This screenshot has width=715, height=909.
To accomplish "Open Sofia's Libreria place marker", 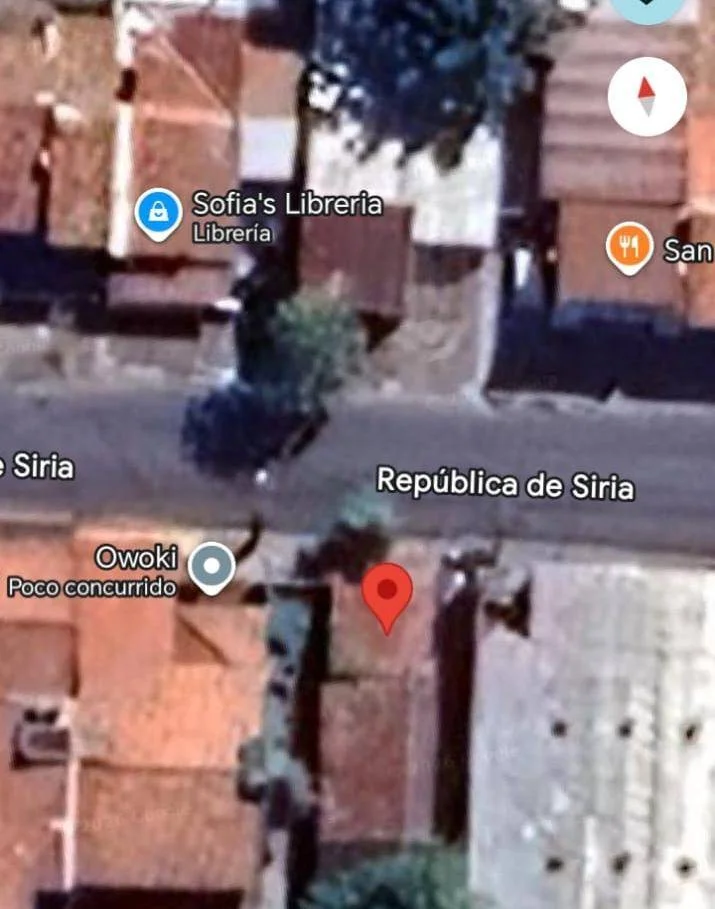I will tap(158, 212).
